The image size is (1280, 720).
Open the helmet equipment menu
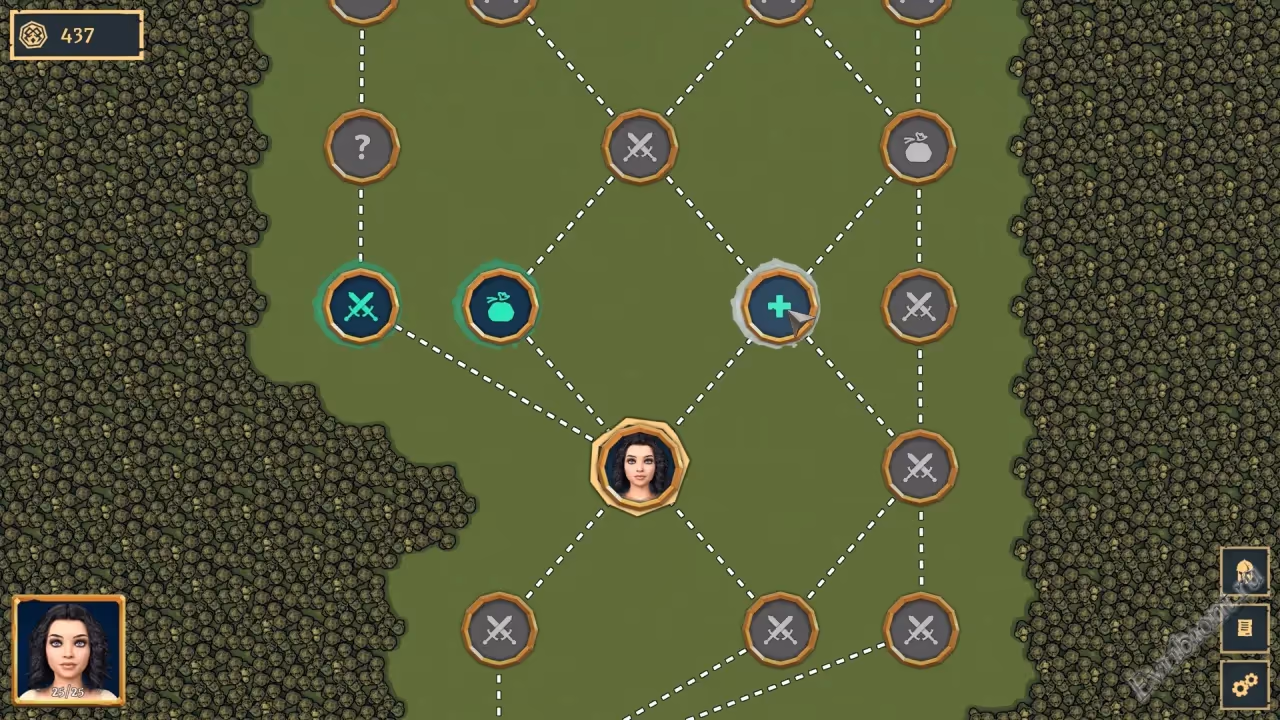1244,572
